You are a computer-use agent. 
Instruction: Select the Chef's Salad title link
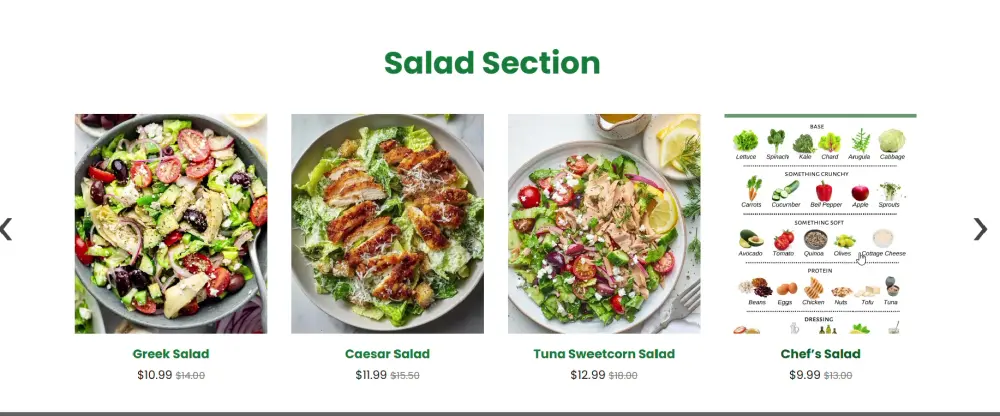pyautogui.click(x=820, y=354)
